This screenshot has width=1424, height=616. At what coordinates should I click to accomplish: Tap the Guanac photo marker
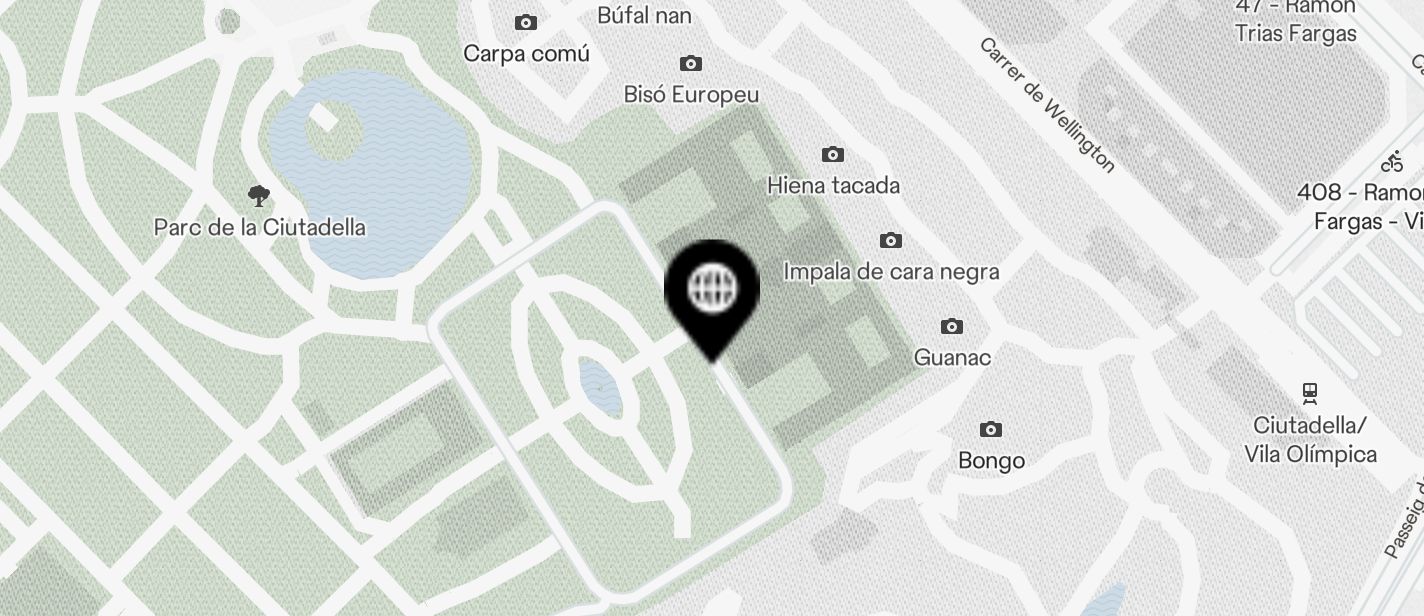[951, 327]
